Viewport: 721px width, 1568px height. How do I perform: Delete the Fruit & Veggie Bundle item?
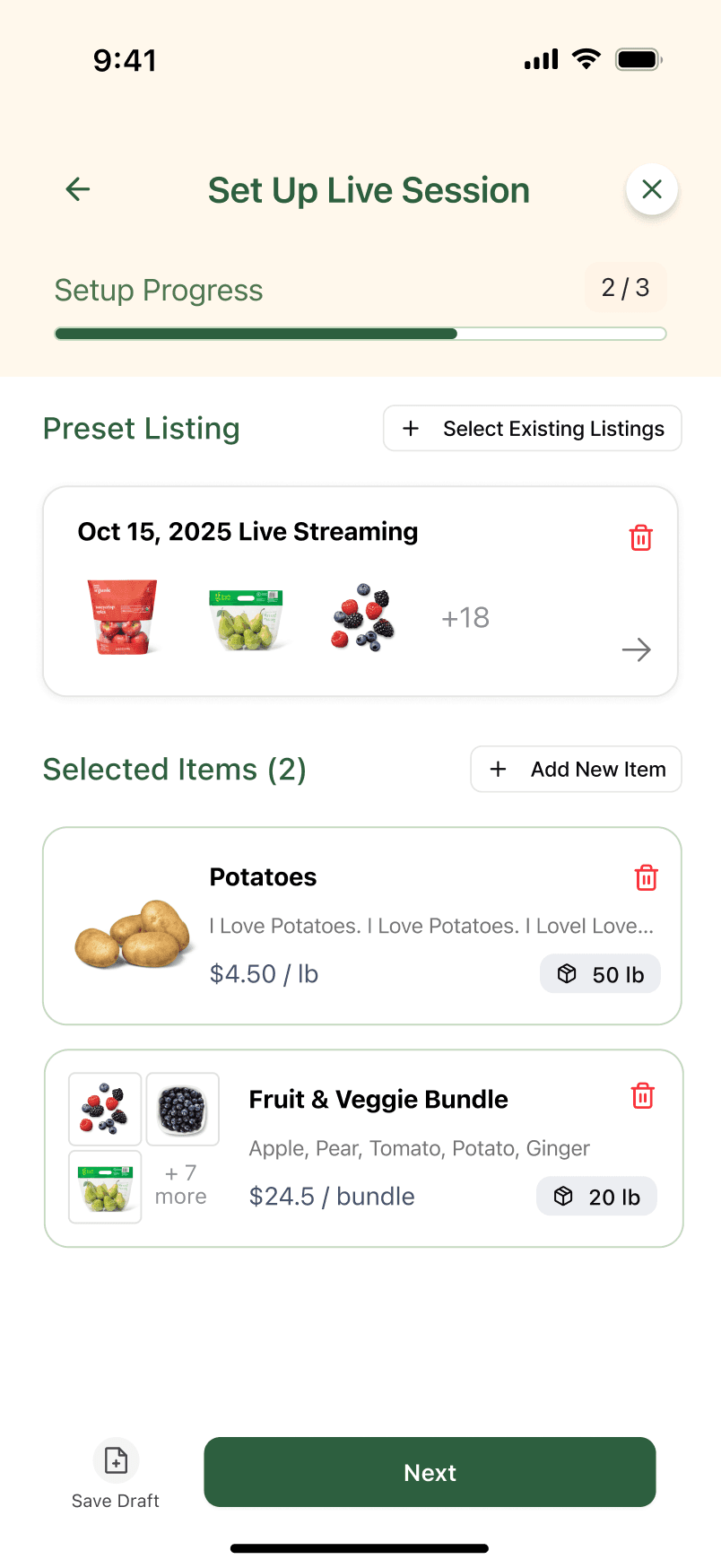click(x=642, y=1096)
